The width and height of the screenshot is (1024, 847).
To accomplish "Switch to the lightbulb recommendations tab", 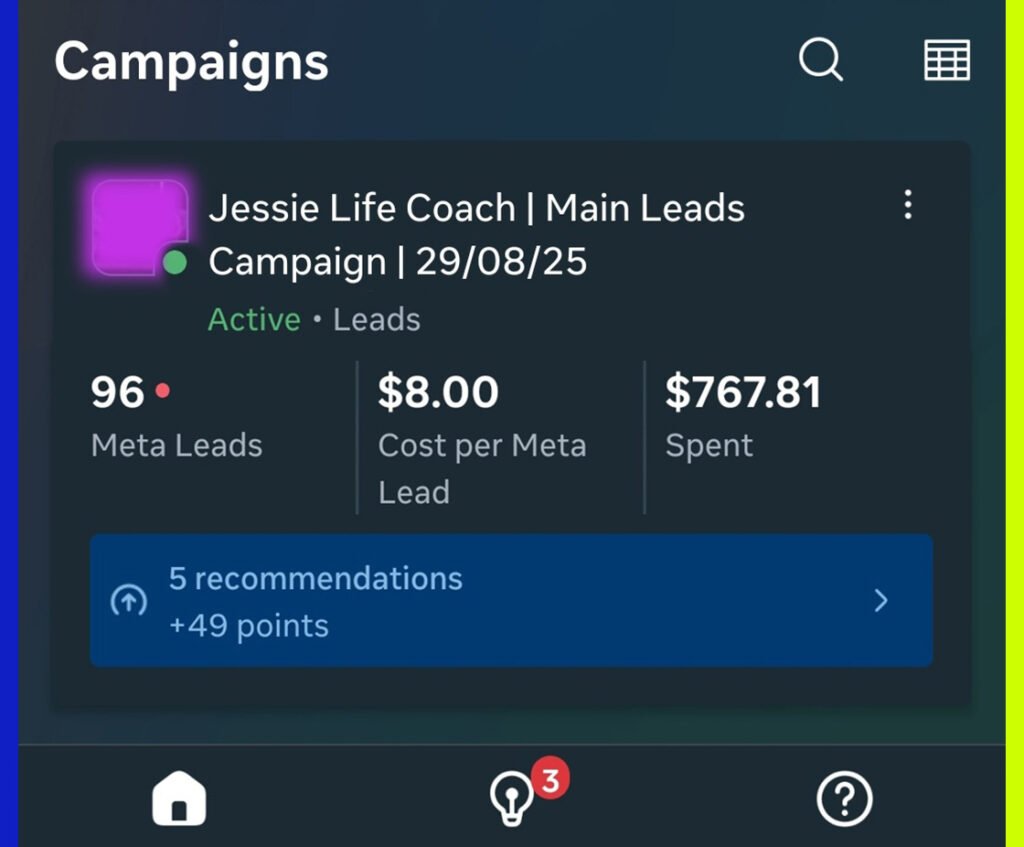I will click(x=513, y=799).
